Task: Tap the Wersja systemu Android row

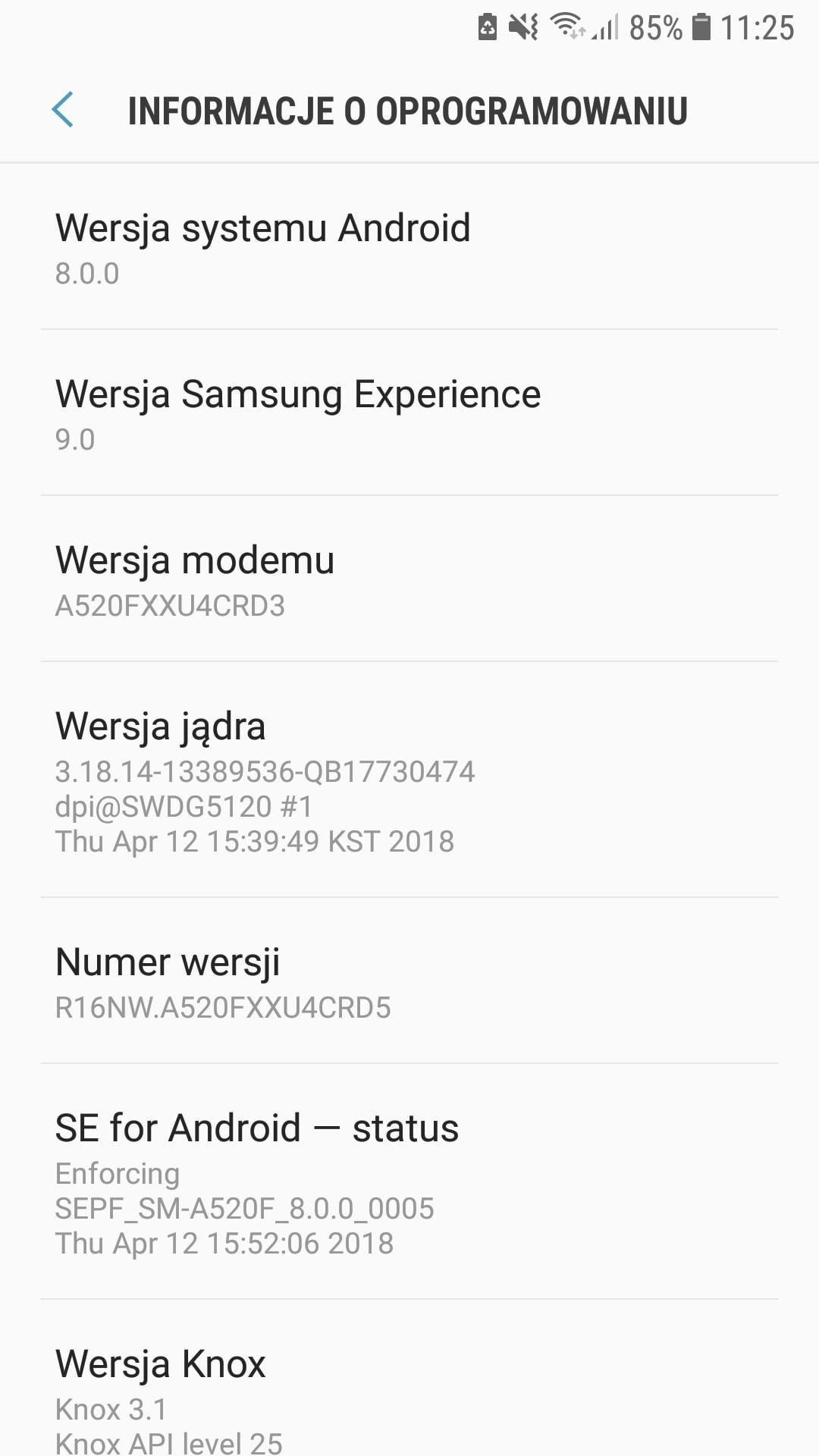Action: [409, 246]
